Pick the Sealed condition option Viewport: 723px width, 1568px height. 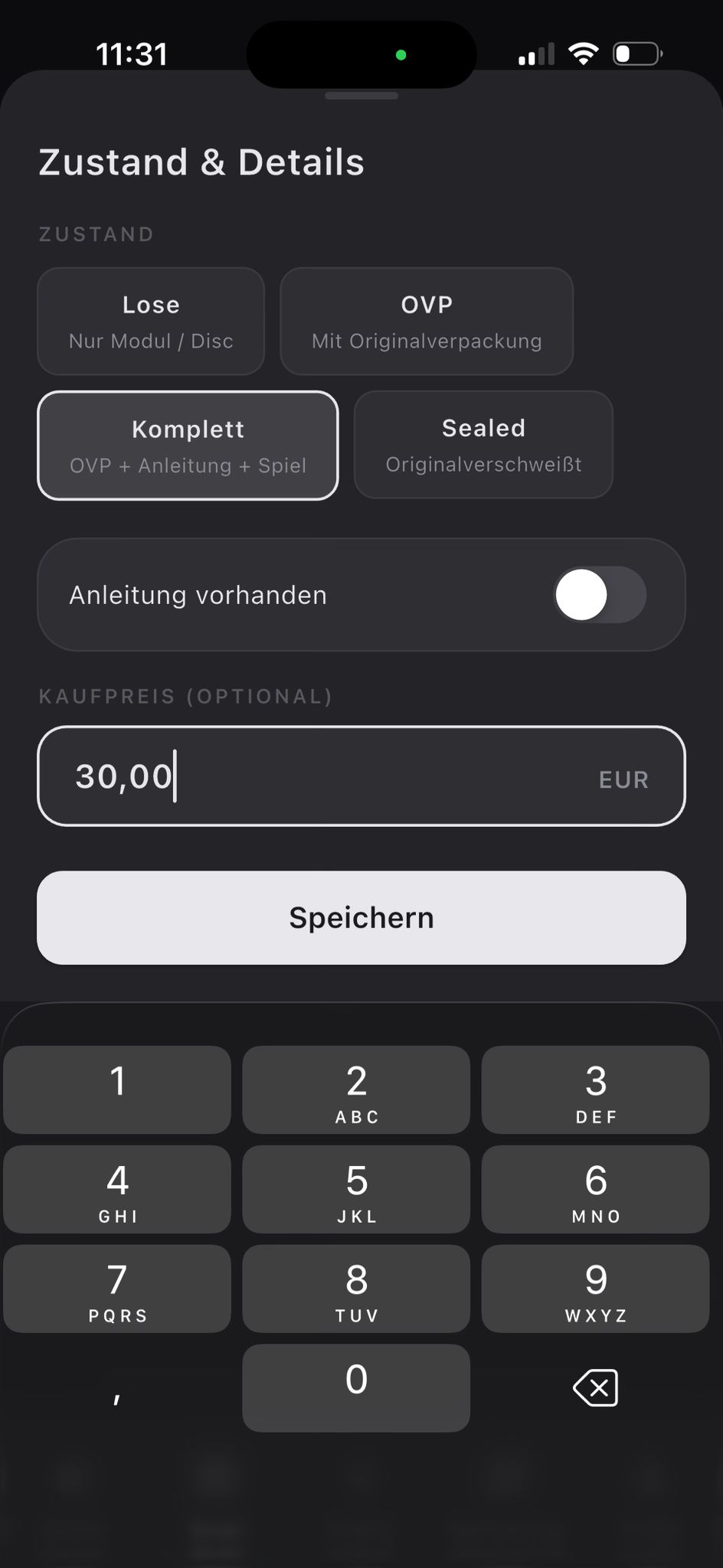pyautogui.click(x=483, y=445)
